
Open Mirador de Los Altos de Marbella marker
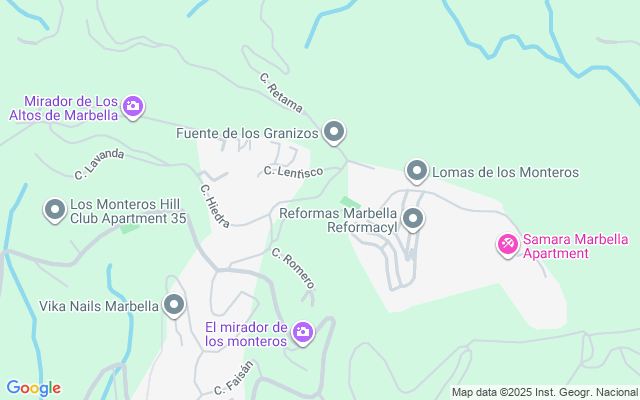tap(134, 106)
